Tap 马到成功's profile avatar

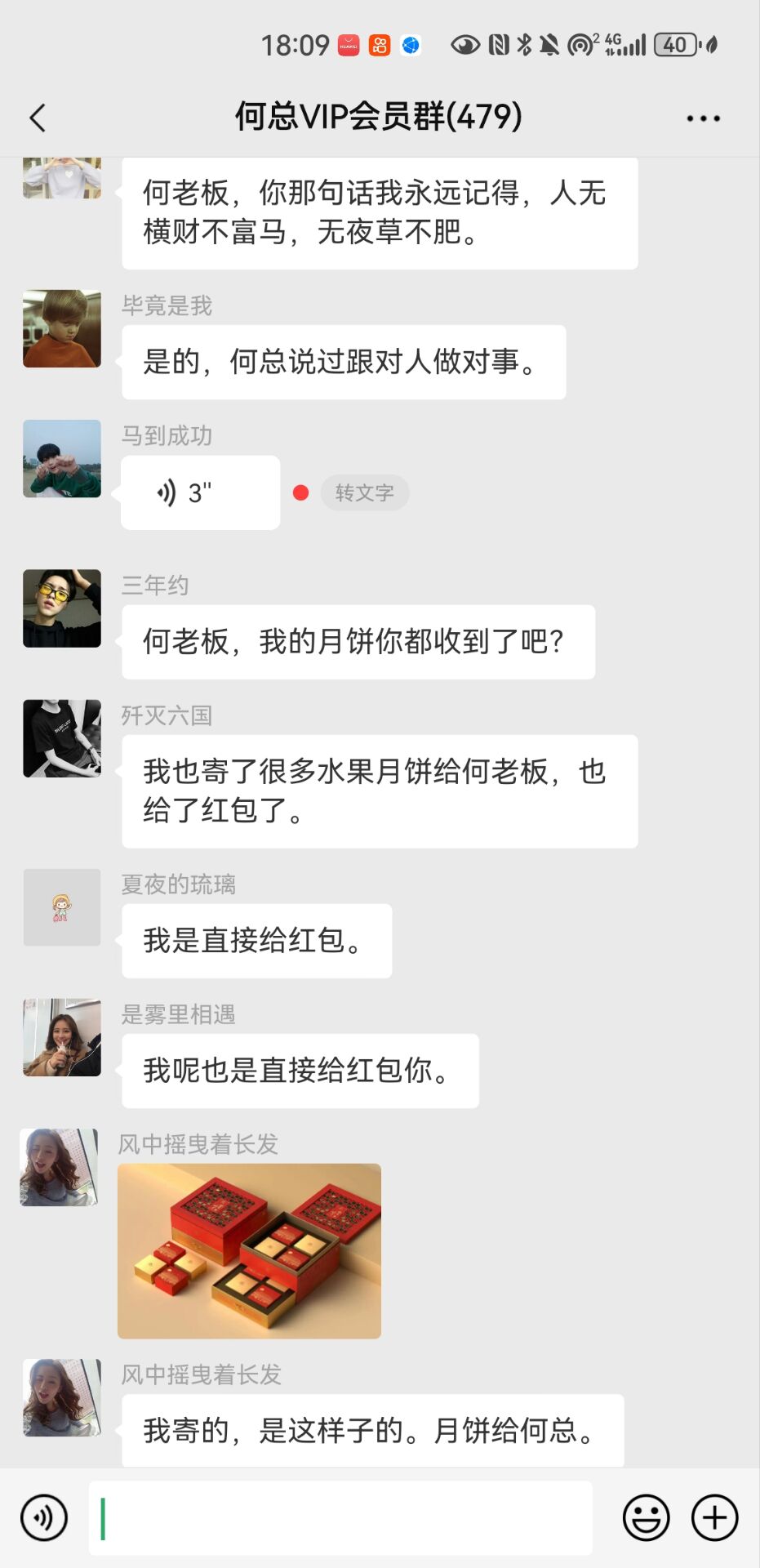pyautogui.click(x=62, y=459)
